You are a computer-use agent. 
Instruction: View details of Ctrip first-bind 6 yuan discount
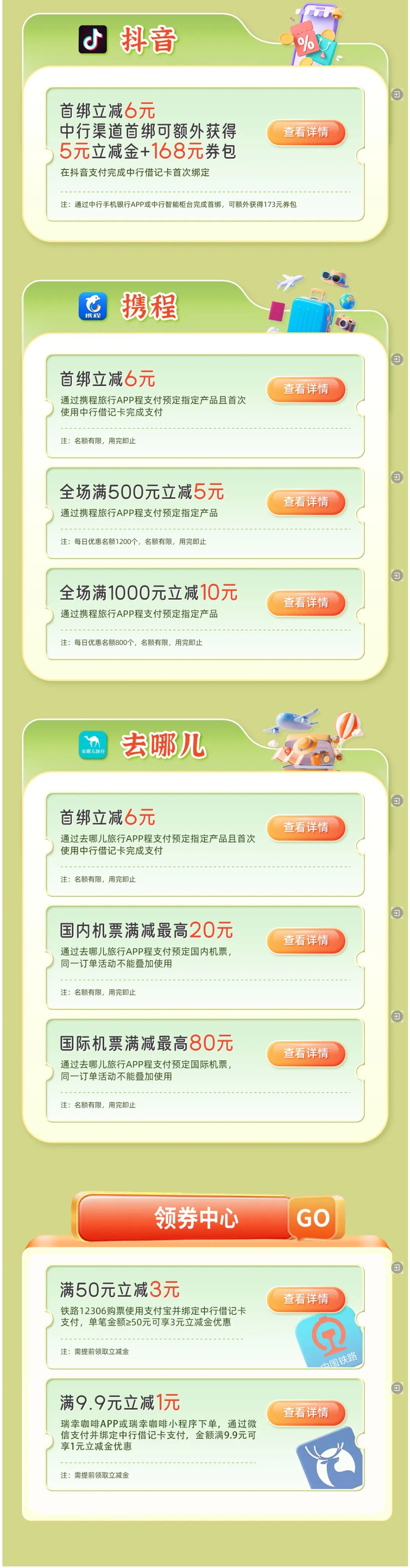coord(306,389)
